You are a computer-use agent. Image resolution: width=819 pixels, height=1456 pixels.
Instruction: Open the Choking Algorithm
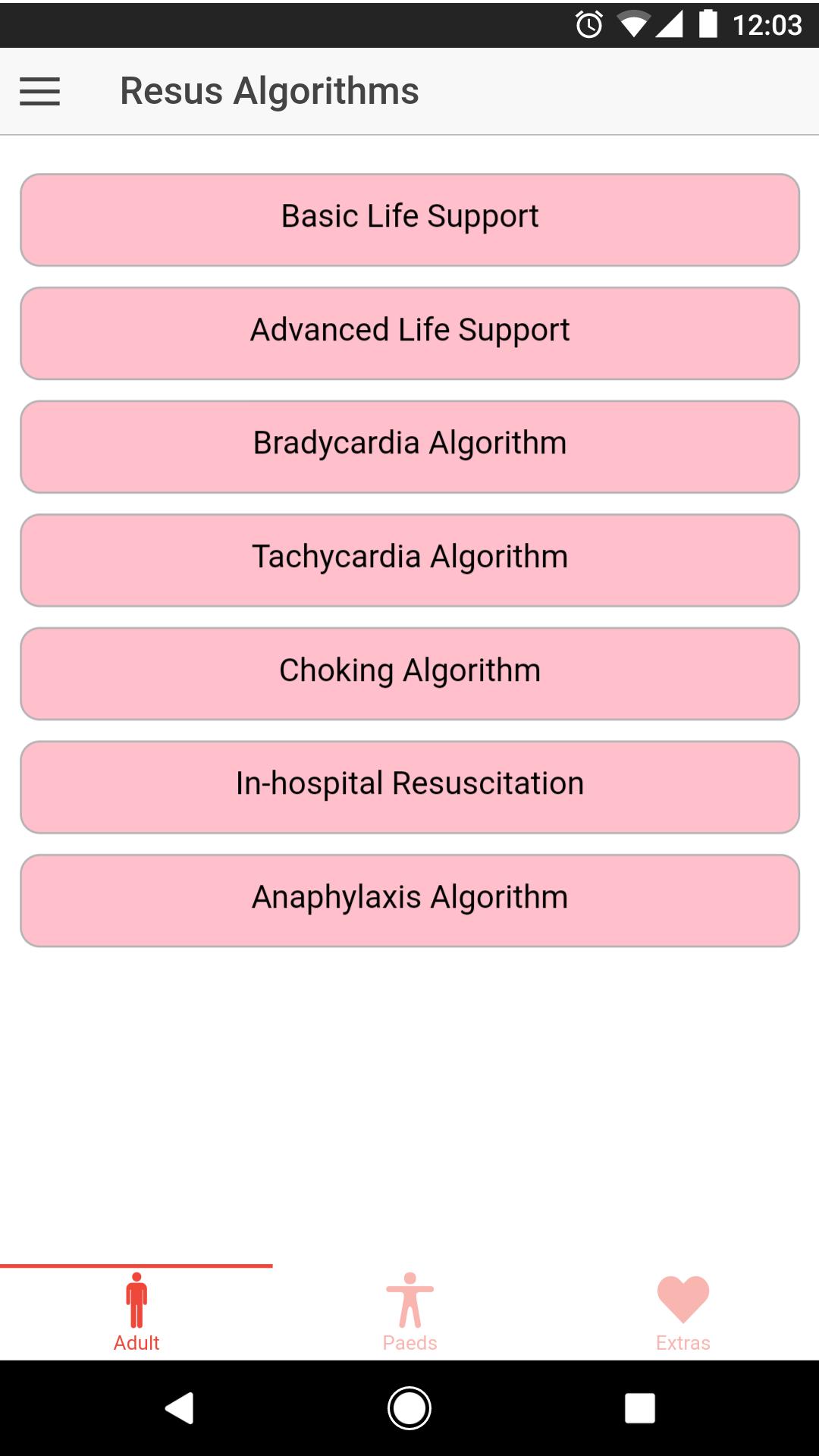[409, 673]
